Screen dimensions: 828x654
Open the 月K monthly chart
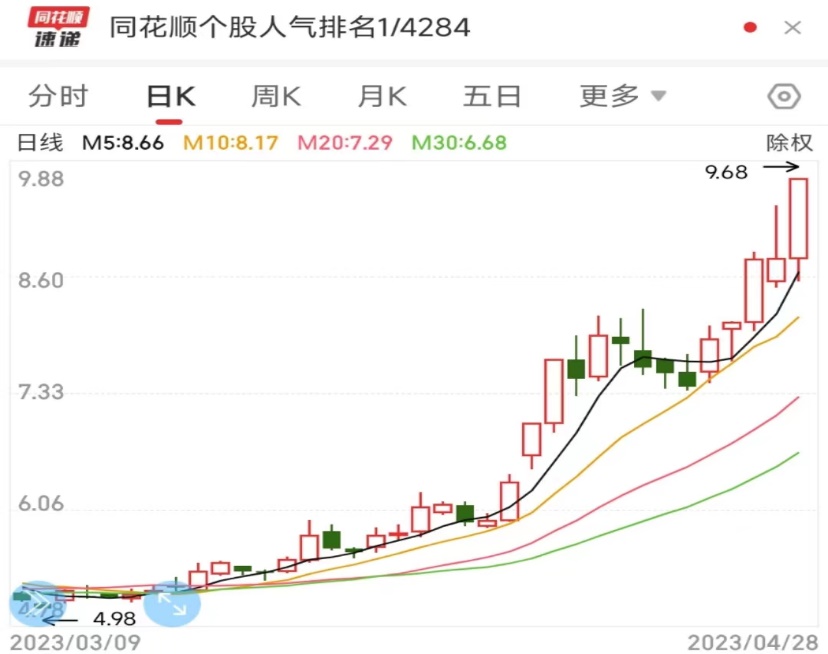pos(382,96)
